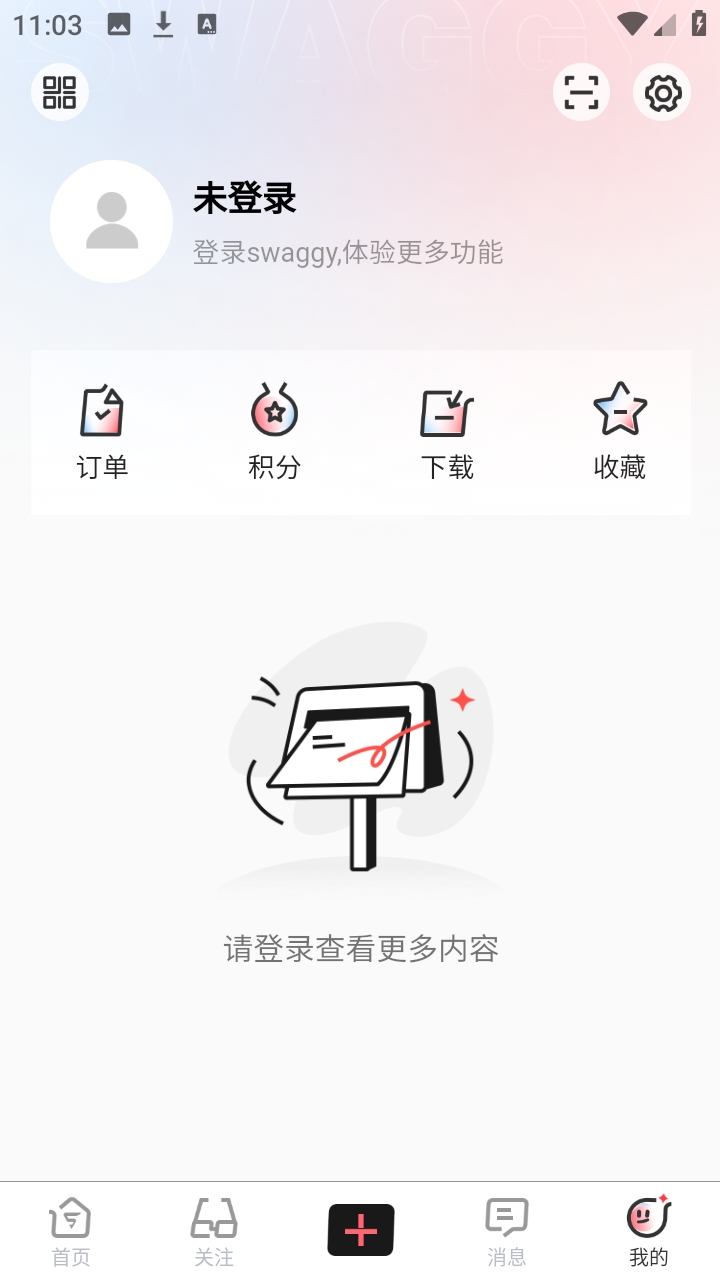This screenshot has width=720, height=1280.
Task: Select the 我的 tab
Action: click(x=649, y=1232)
